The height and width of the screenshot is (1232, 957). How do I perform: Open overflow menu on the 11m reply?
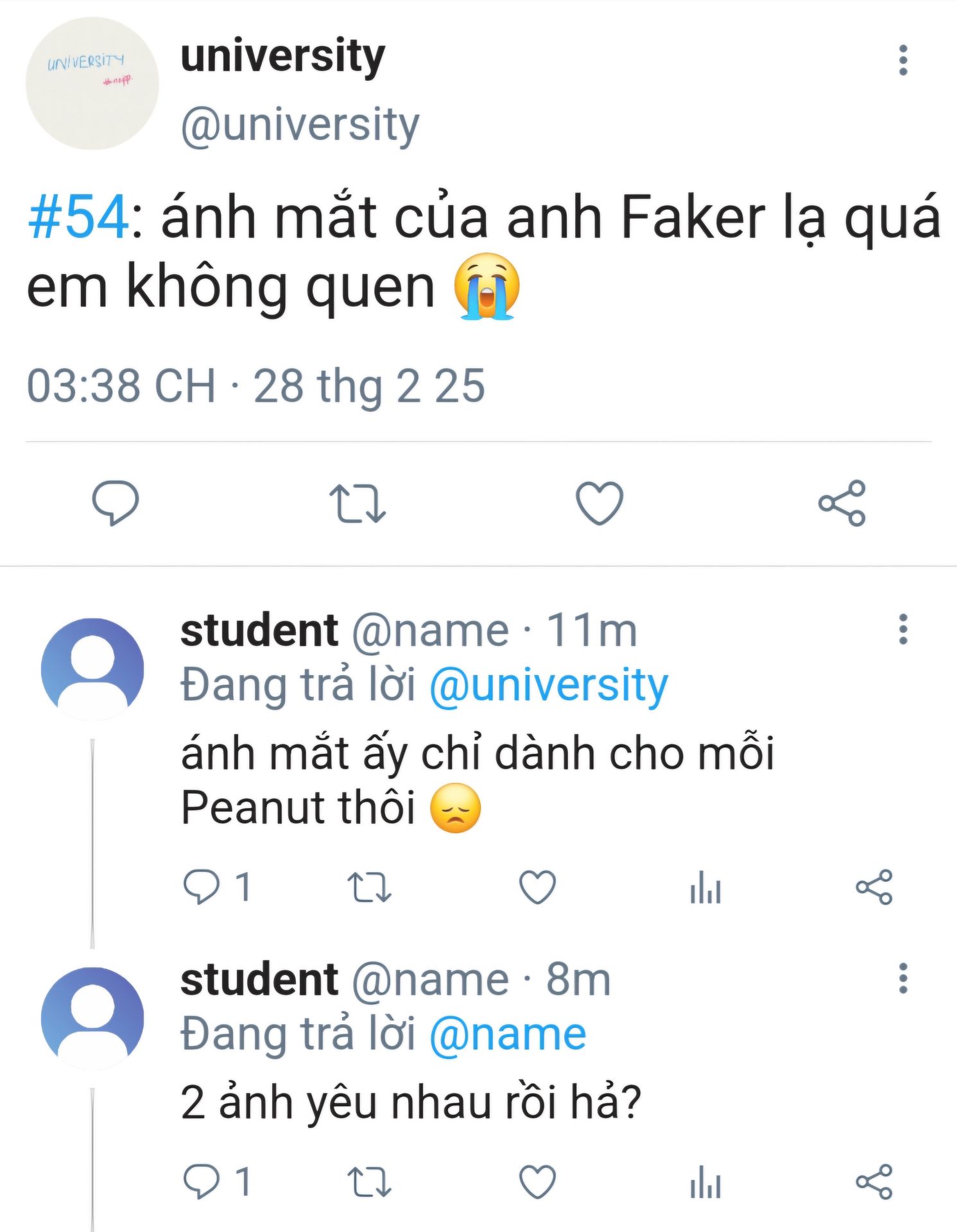point(902,629)
